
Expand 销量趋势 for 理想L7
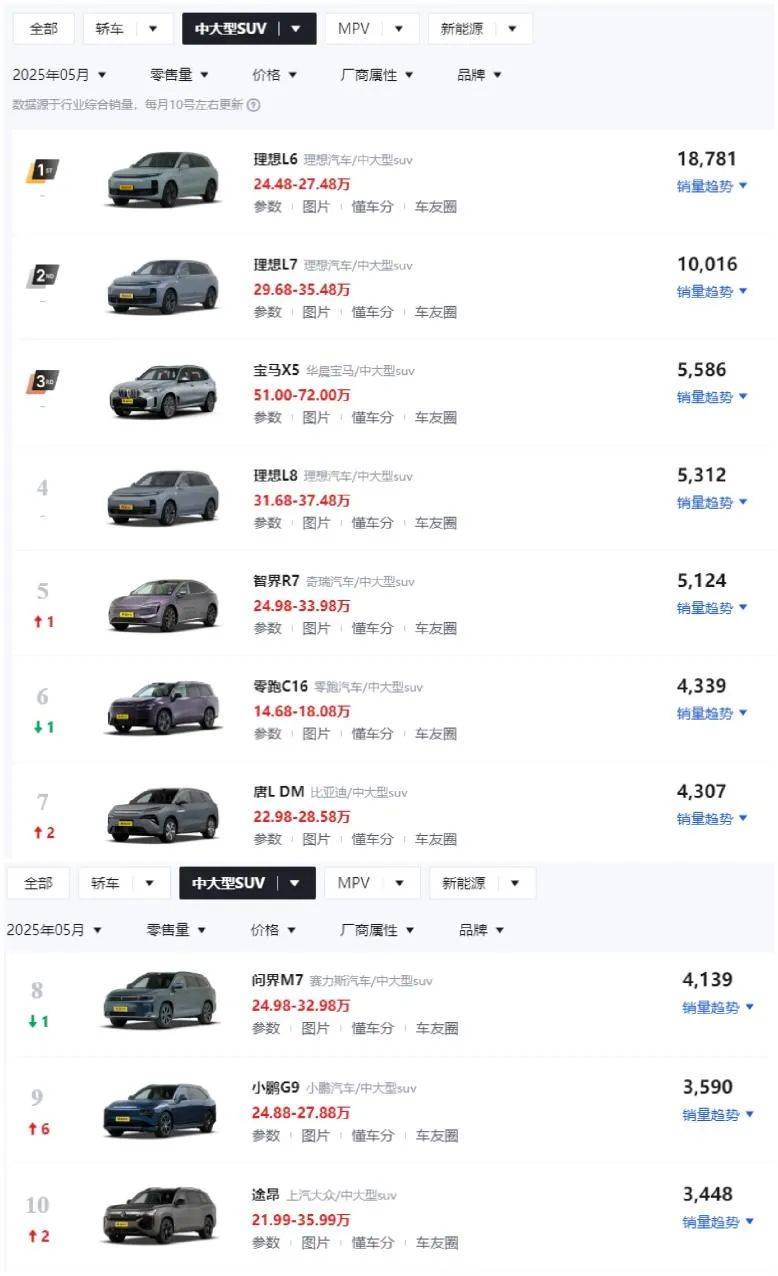click(712, 292)
